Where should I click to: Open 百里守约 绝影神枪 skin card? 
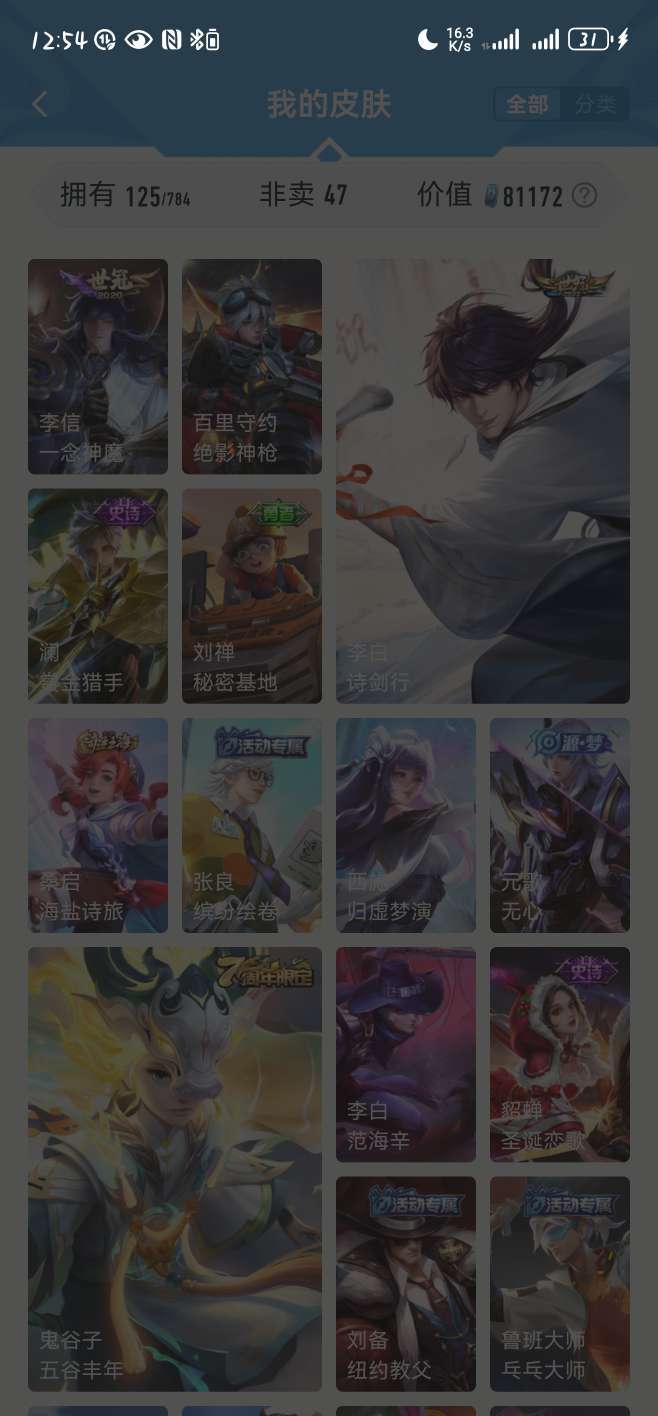click(x=252, y=366)
